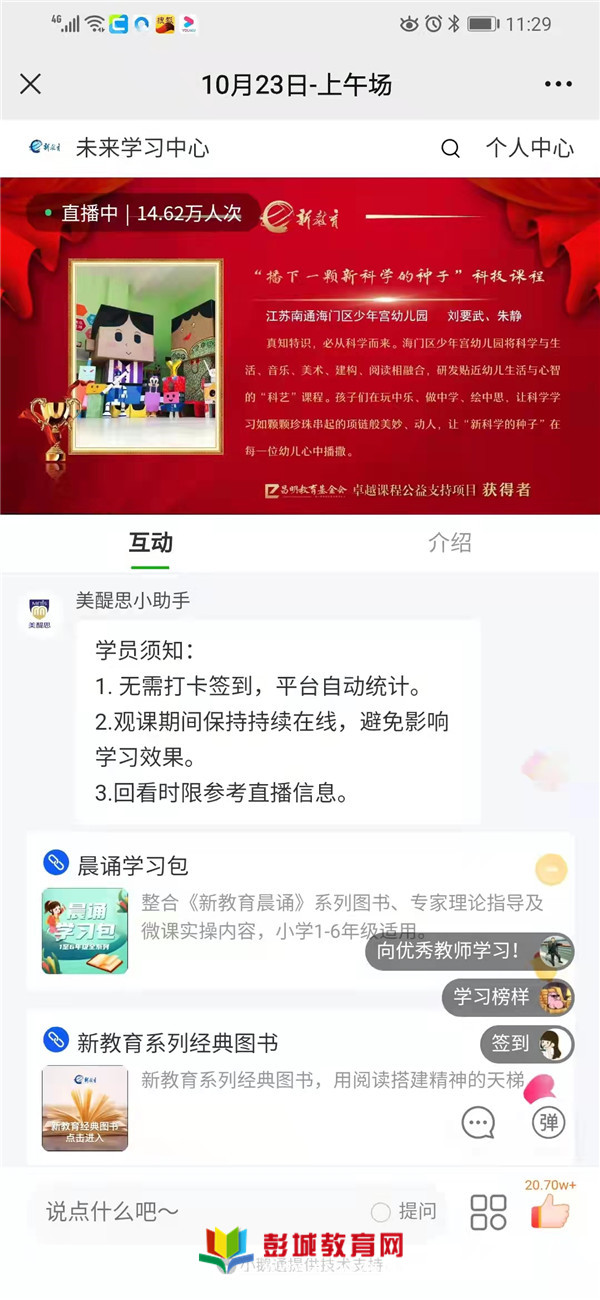
Task: Select the 提问 radio option
Action: click(x=381, y=1212)
